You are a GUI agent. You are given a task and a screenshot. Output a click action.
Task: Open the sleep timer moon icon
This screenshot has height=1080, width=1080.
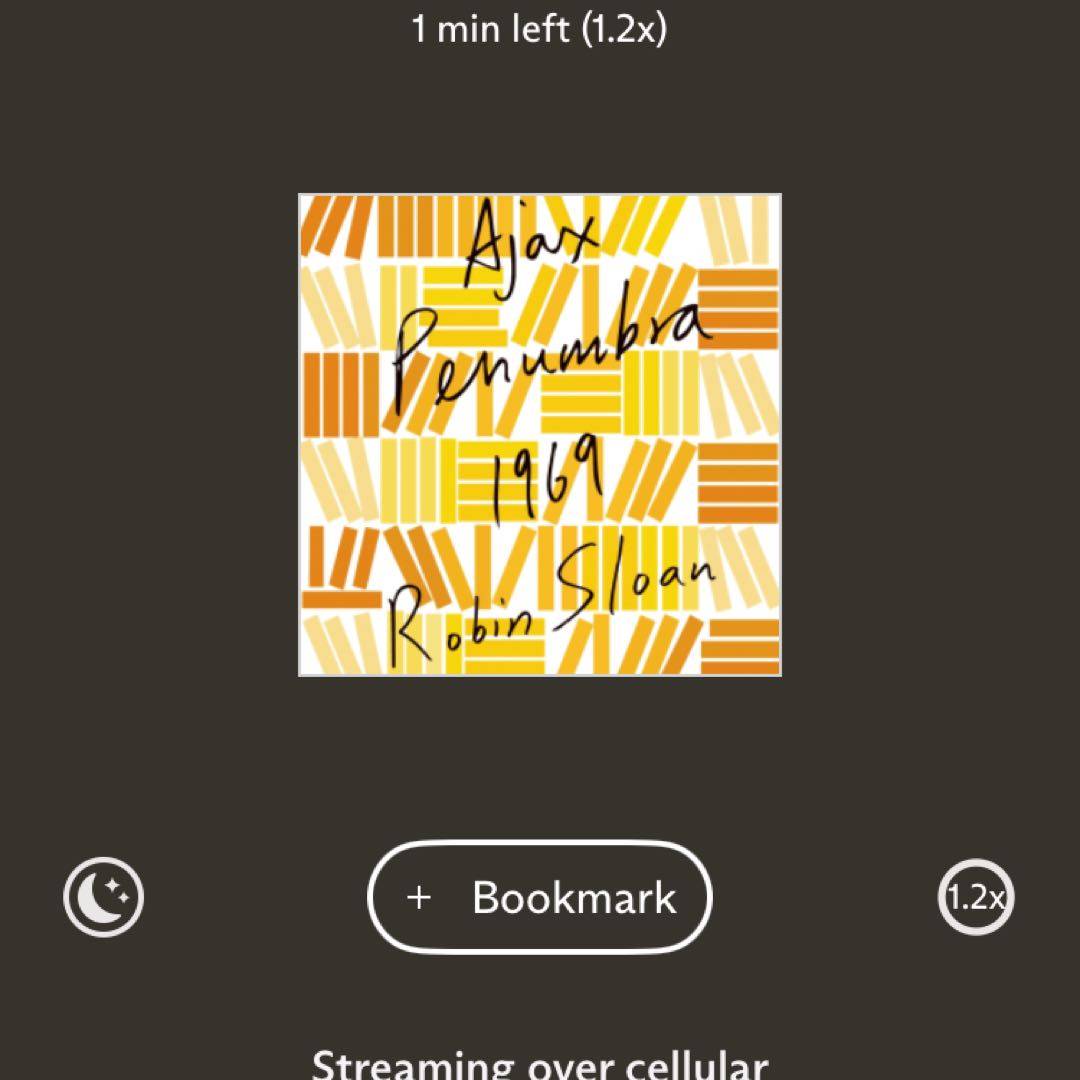(104, 896)
